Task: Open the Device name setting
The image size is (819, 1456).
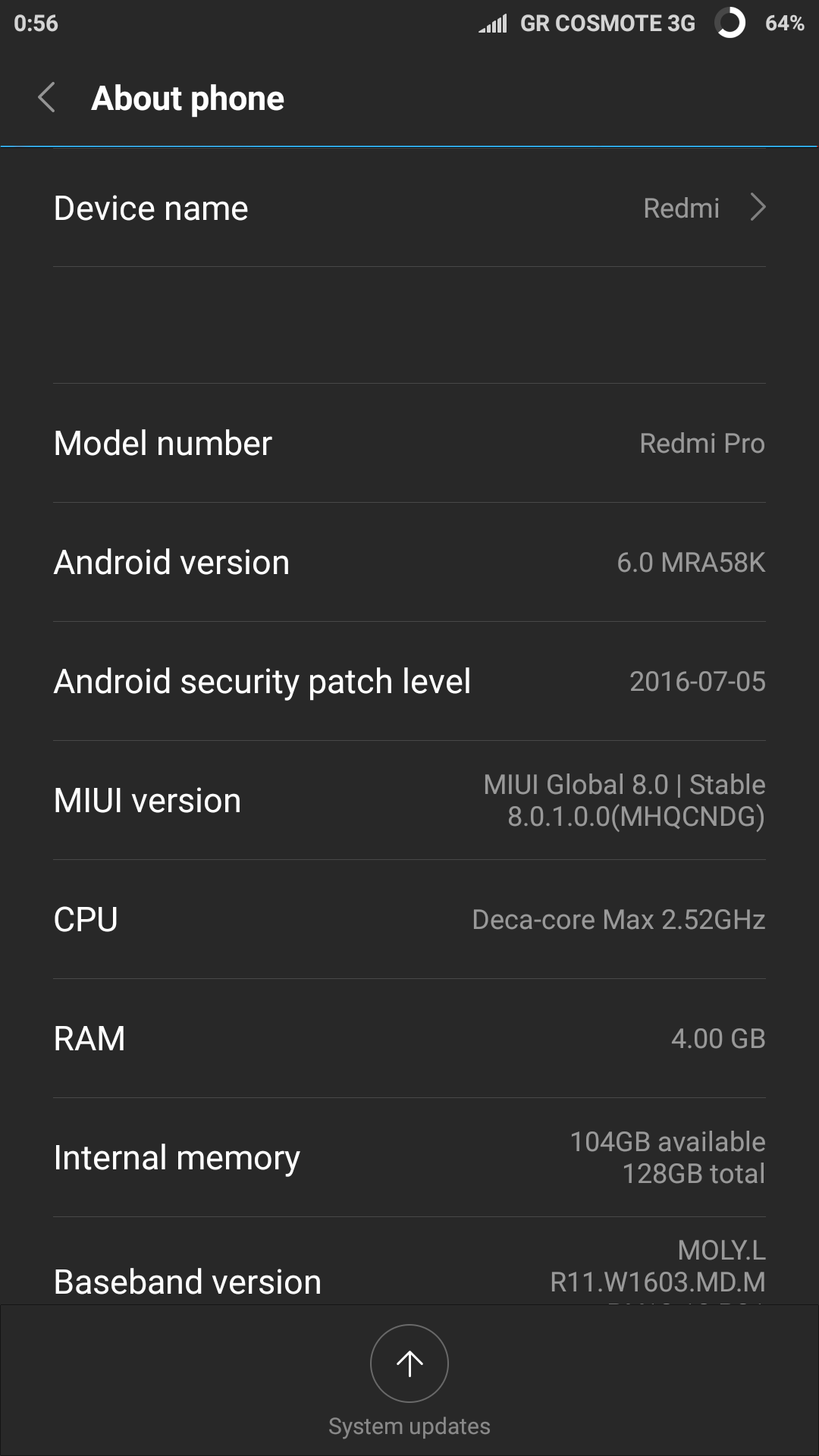Action: click(409, 208)
